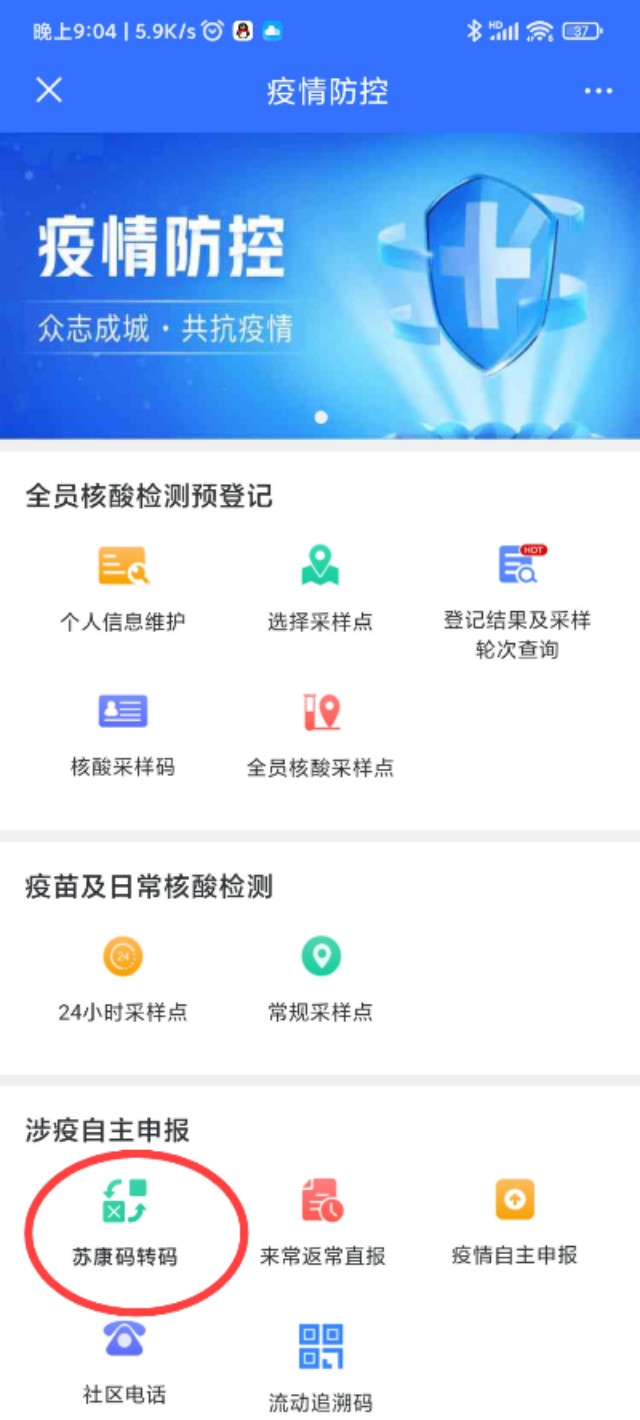This screenshot has height=1420, width=640.
Task: Open the 疫情防控 banner
Action: coord(320,286)
